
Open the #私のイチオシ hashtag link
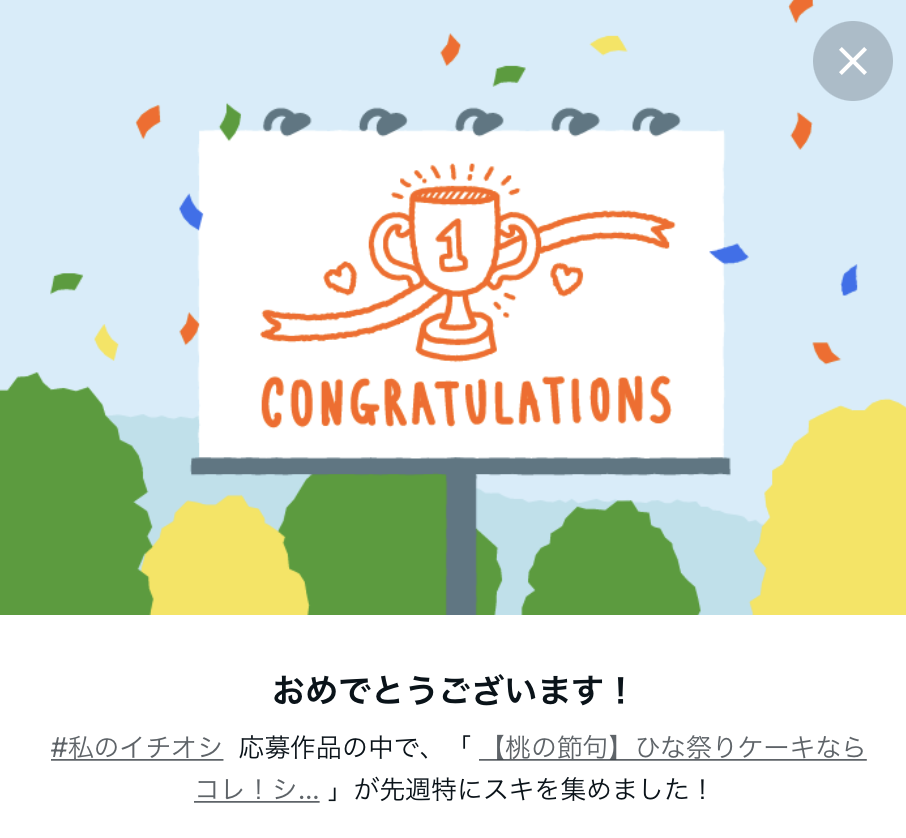[137, 747]
